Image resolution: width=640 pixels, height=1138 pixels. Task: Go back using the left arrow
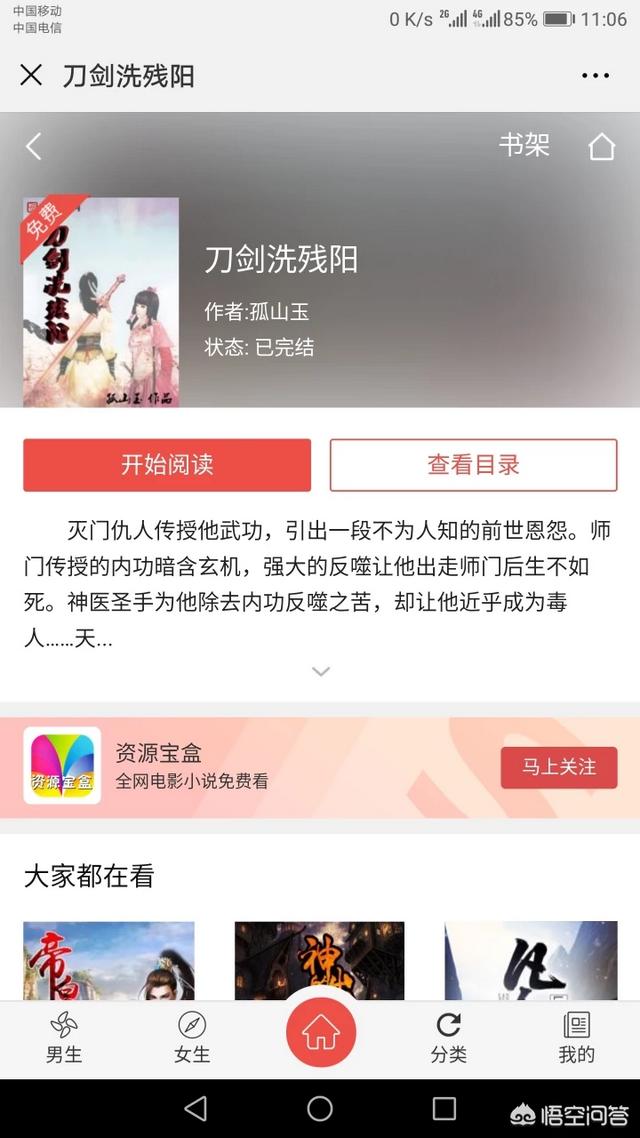(34, 147)
